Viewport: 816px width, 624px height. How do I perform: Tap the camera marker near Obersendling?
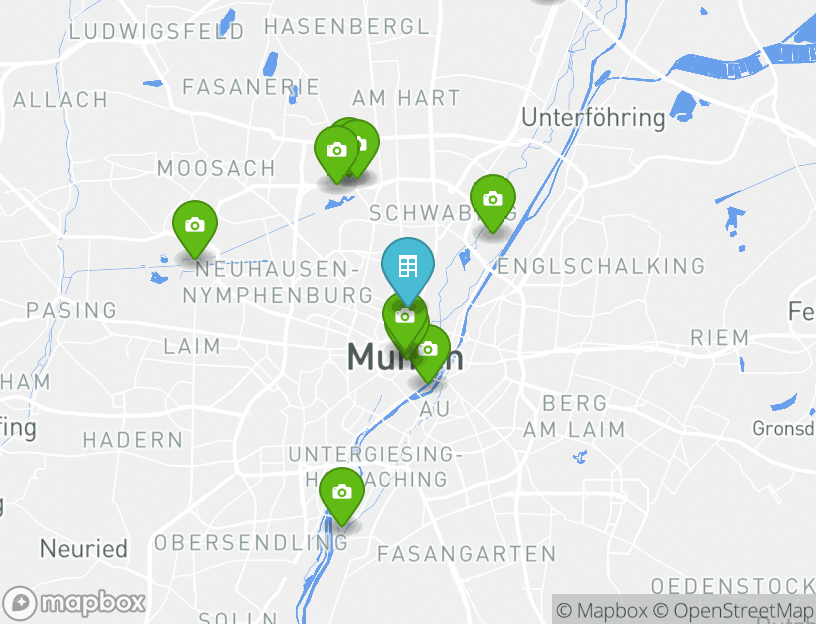(x=342, y=493)
